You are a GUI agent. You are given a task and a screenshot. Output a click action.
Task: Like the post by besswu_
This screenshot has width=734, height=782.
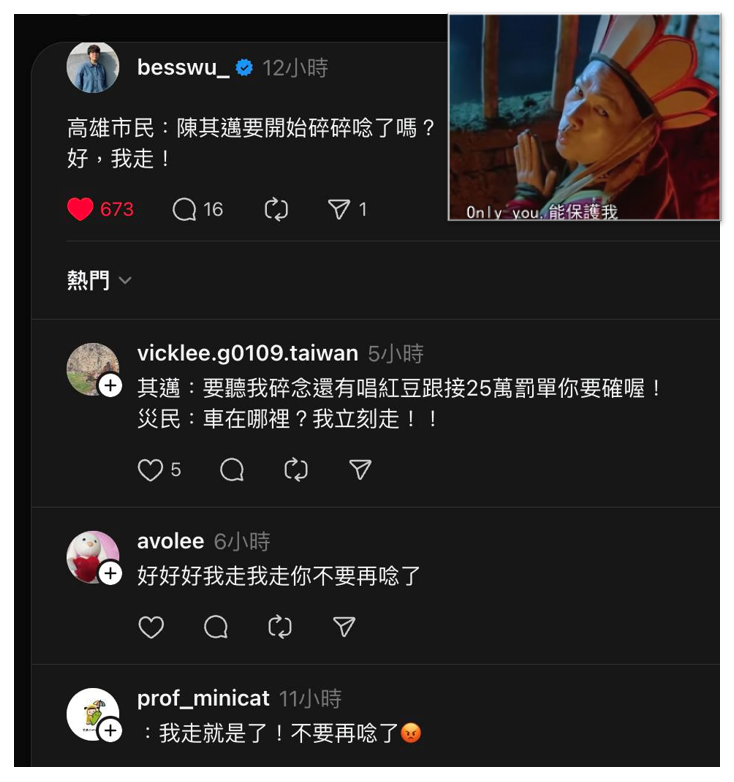(x=81, y=209)
